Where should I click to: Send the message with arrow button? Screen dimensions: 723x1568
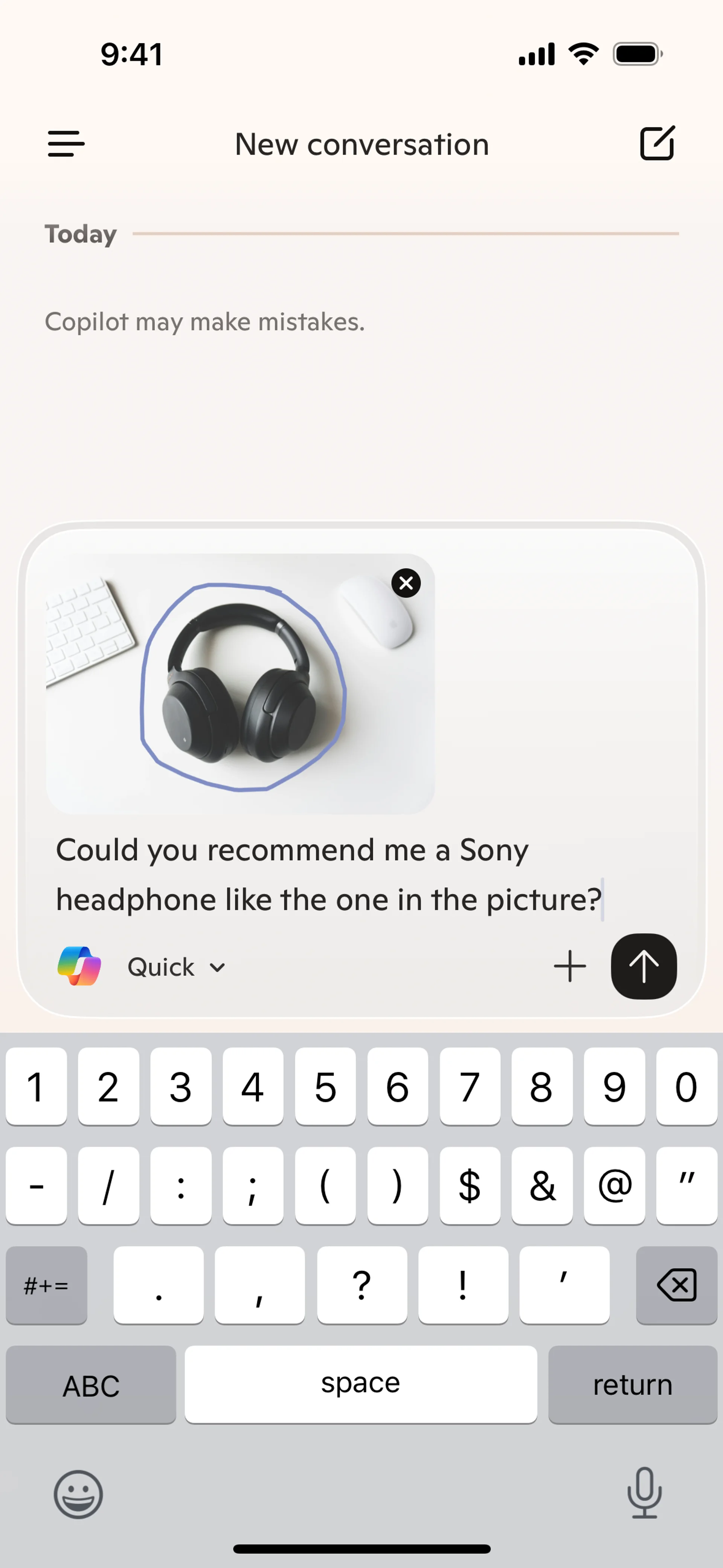[x=643, y=966]
